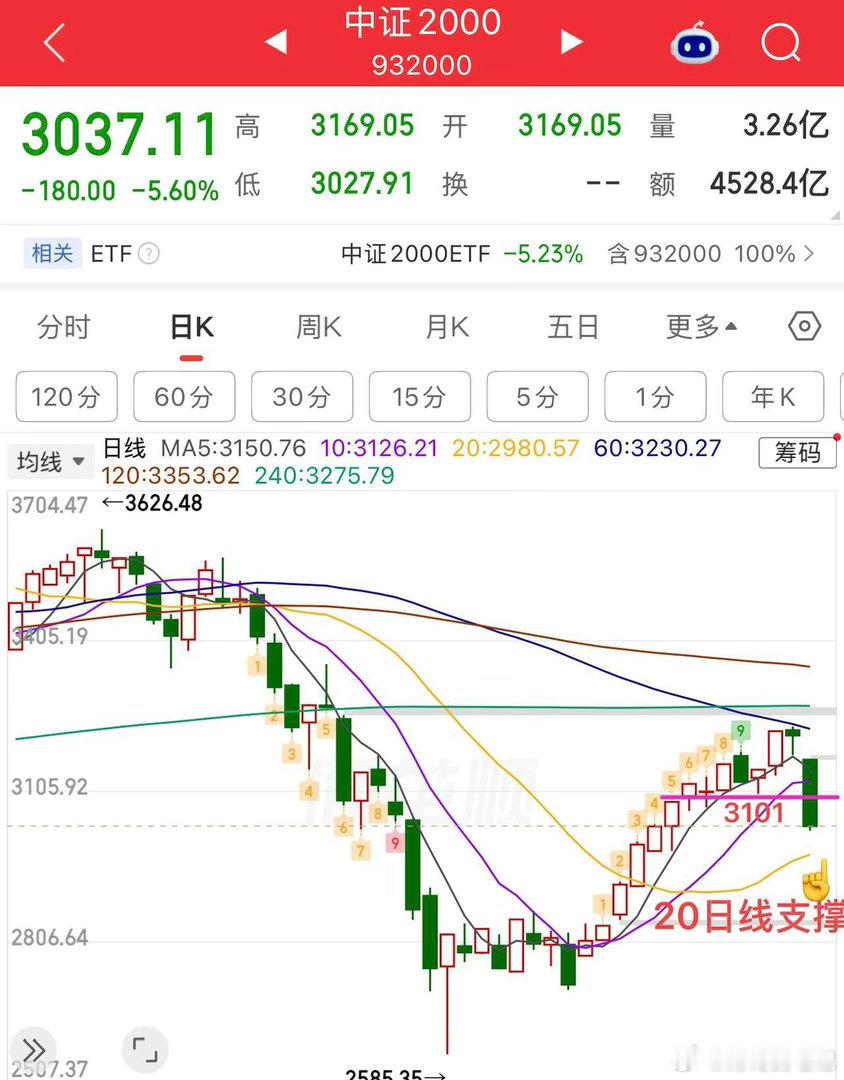Viewport: 844px width, 1080px height.
Task: Select the 15分 interval chip
Action: coord(420,397)
